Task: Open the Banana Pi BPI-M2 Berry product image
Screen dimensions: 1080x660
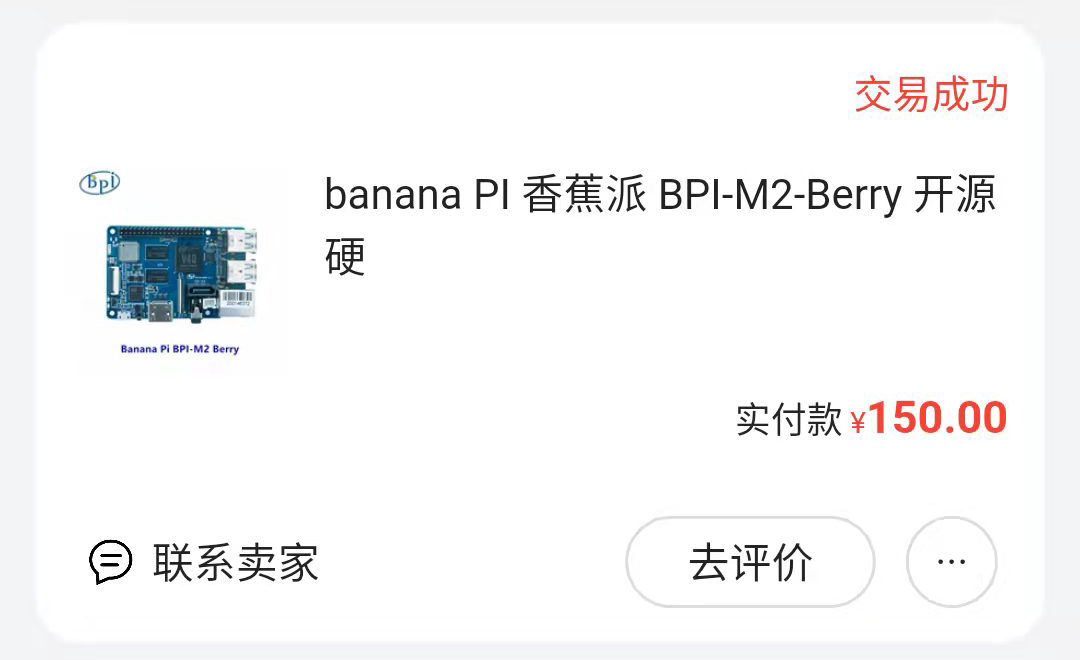Action: click(179, 269)
